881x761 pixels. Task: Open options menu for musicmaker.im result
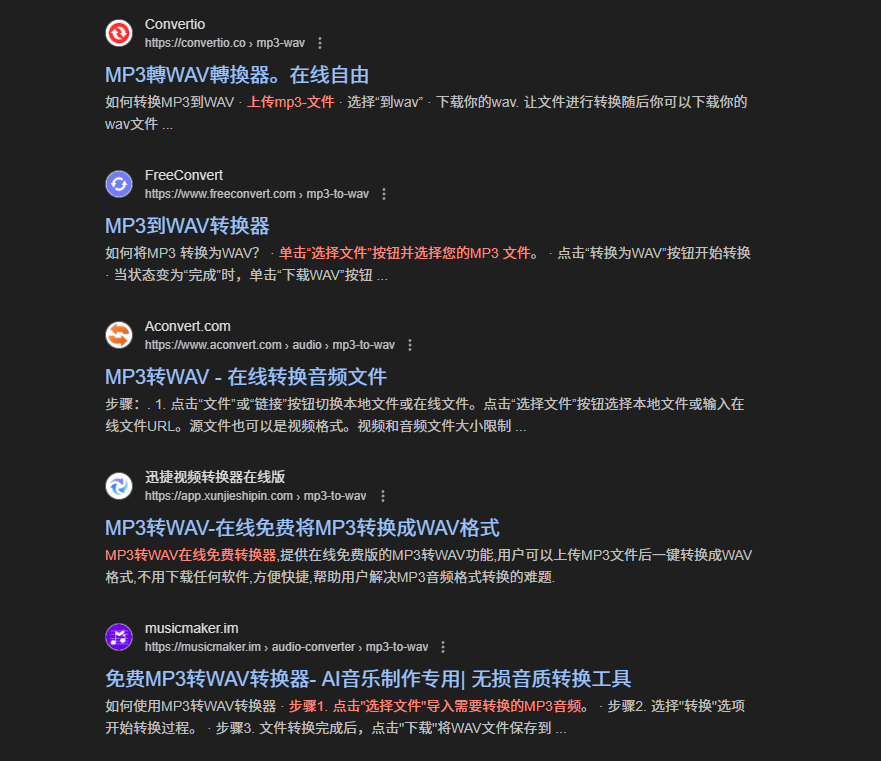point(443,647)
